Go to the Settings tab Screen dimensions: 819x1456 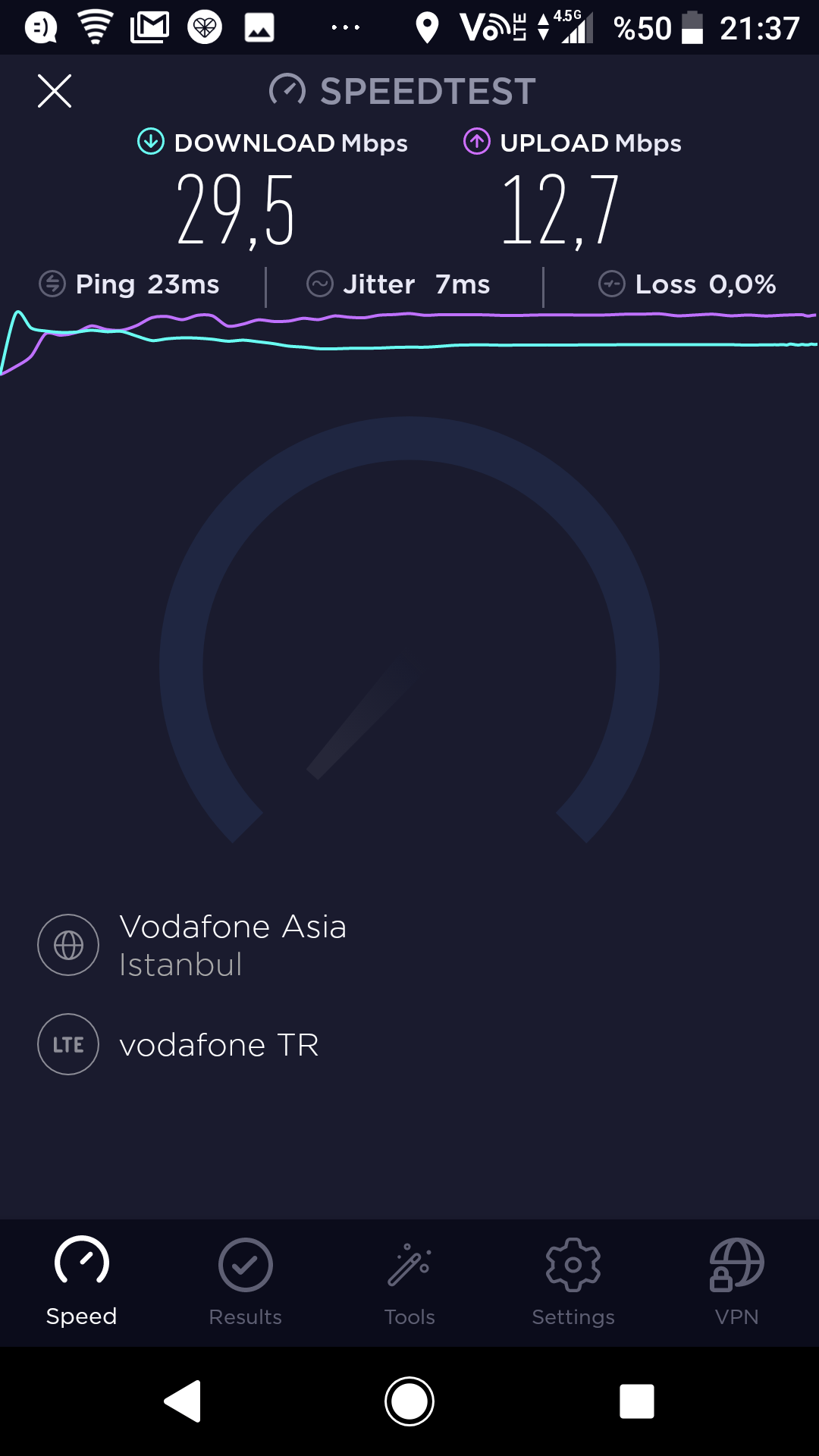pos(573,1282)
